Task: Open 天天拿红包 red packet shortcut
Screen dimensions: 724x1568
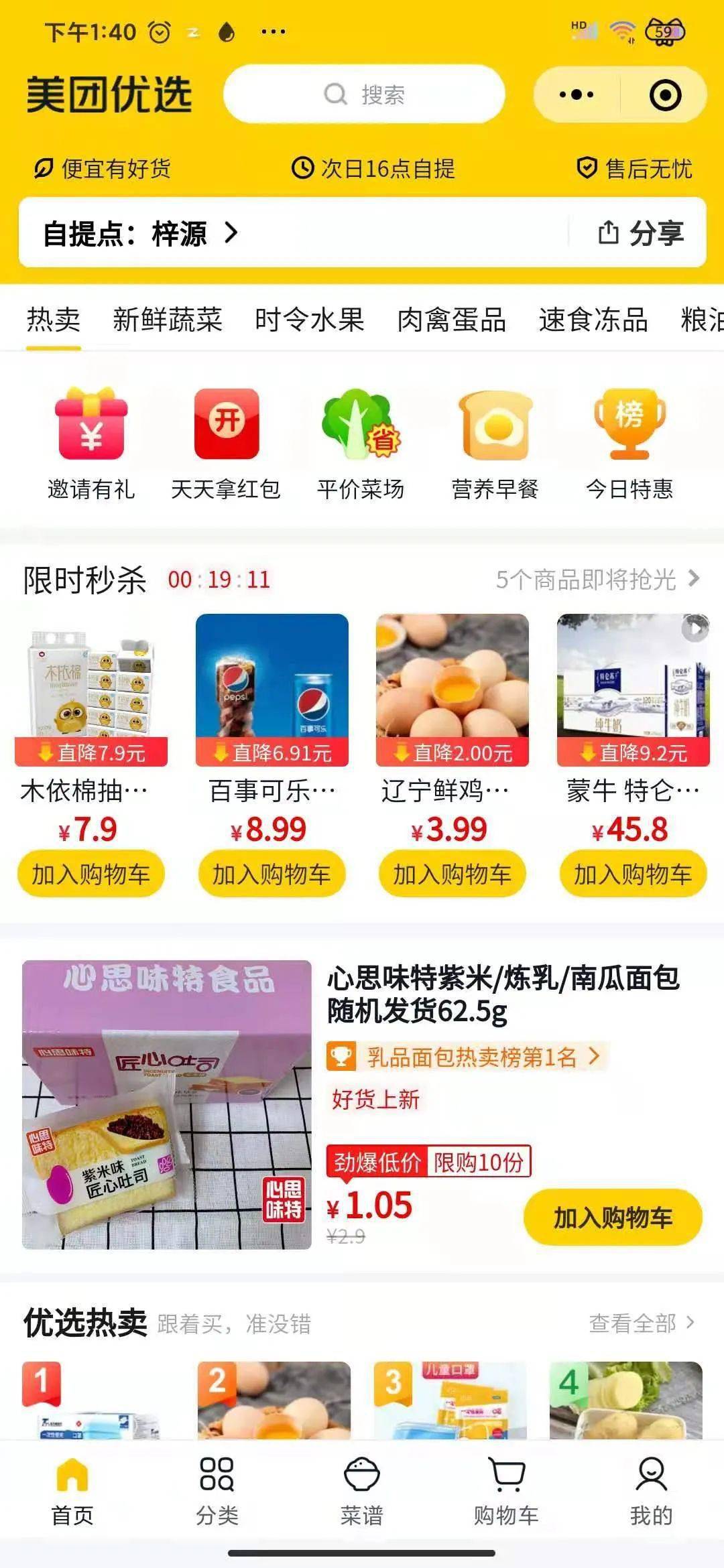Action: (226, 444)
